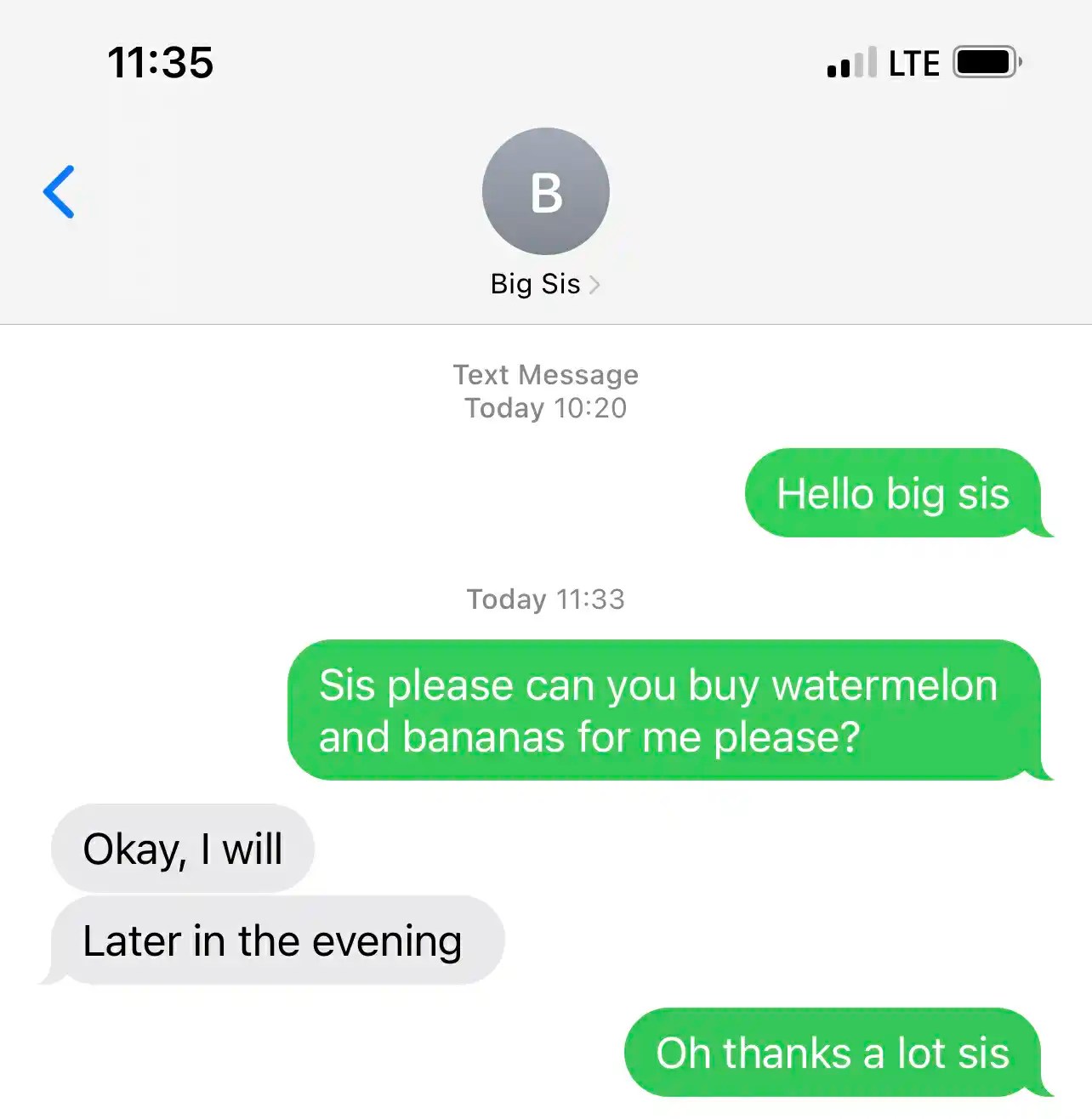
Task: Go back to the conversation list
Action: [59, 191]
